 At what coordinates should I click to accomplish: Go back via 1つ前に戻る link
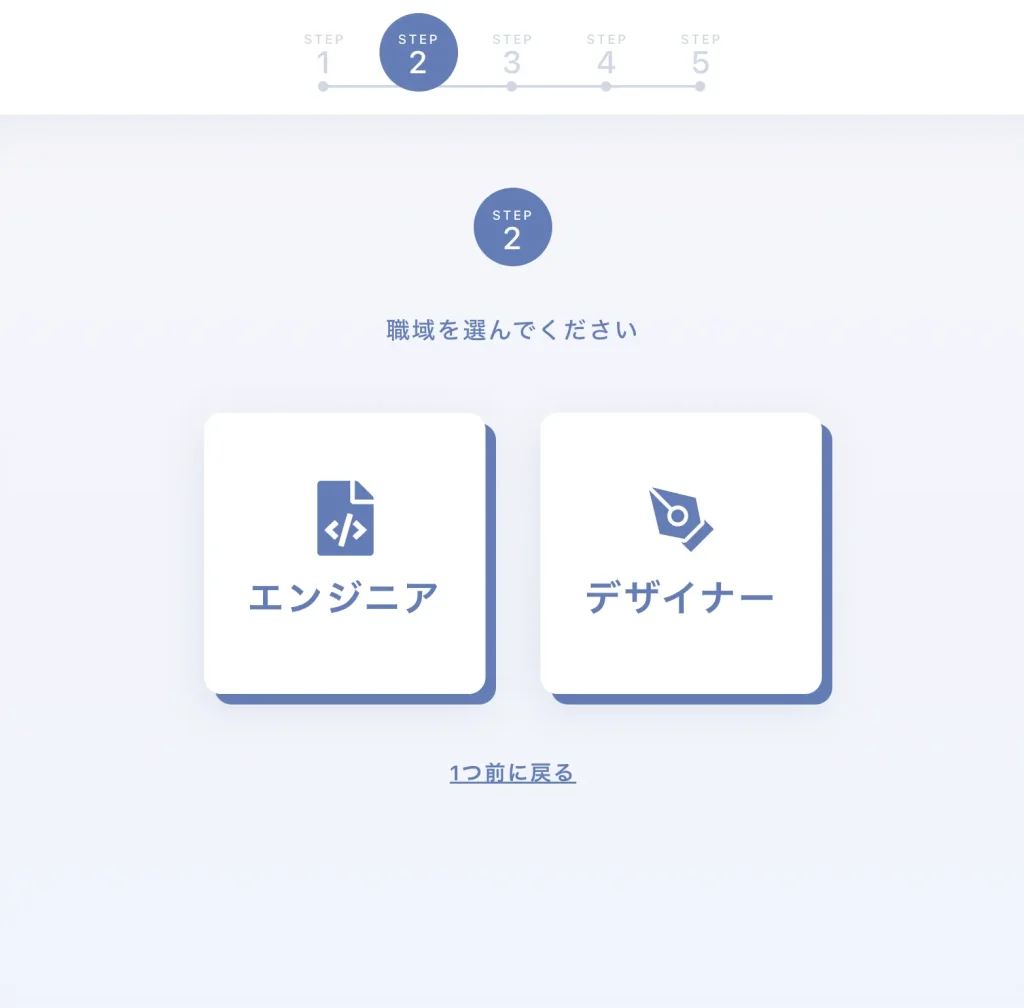pos(512,773)
